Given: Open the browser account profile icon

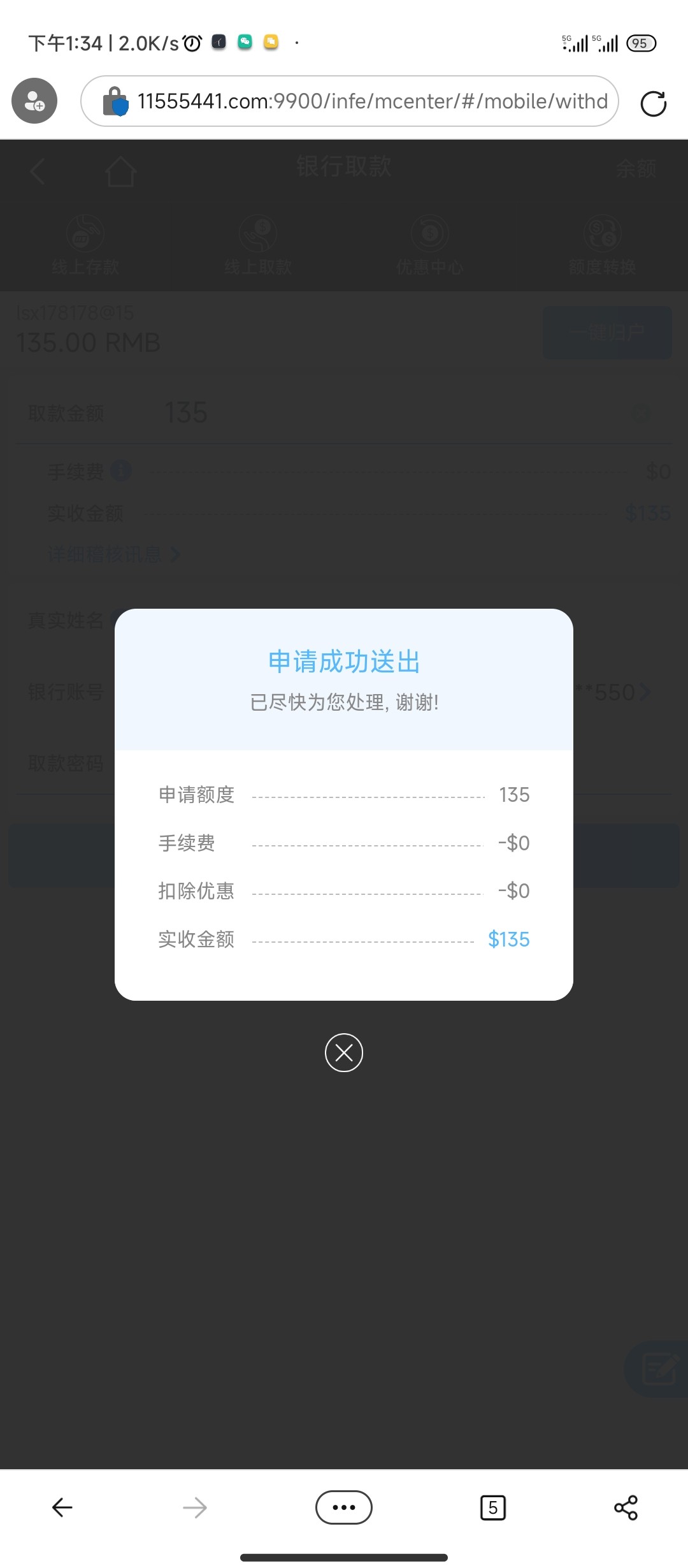Looking at the screenshot, I should click(x=34, y=101).
